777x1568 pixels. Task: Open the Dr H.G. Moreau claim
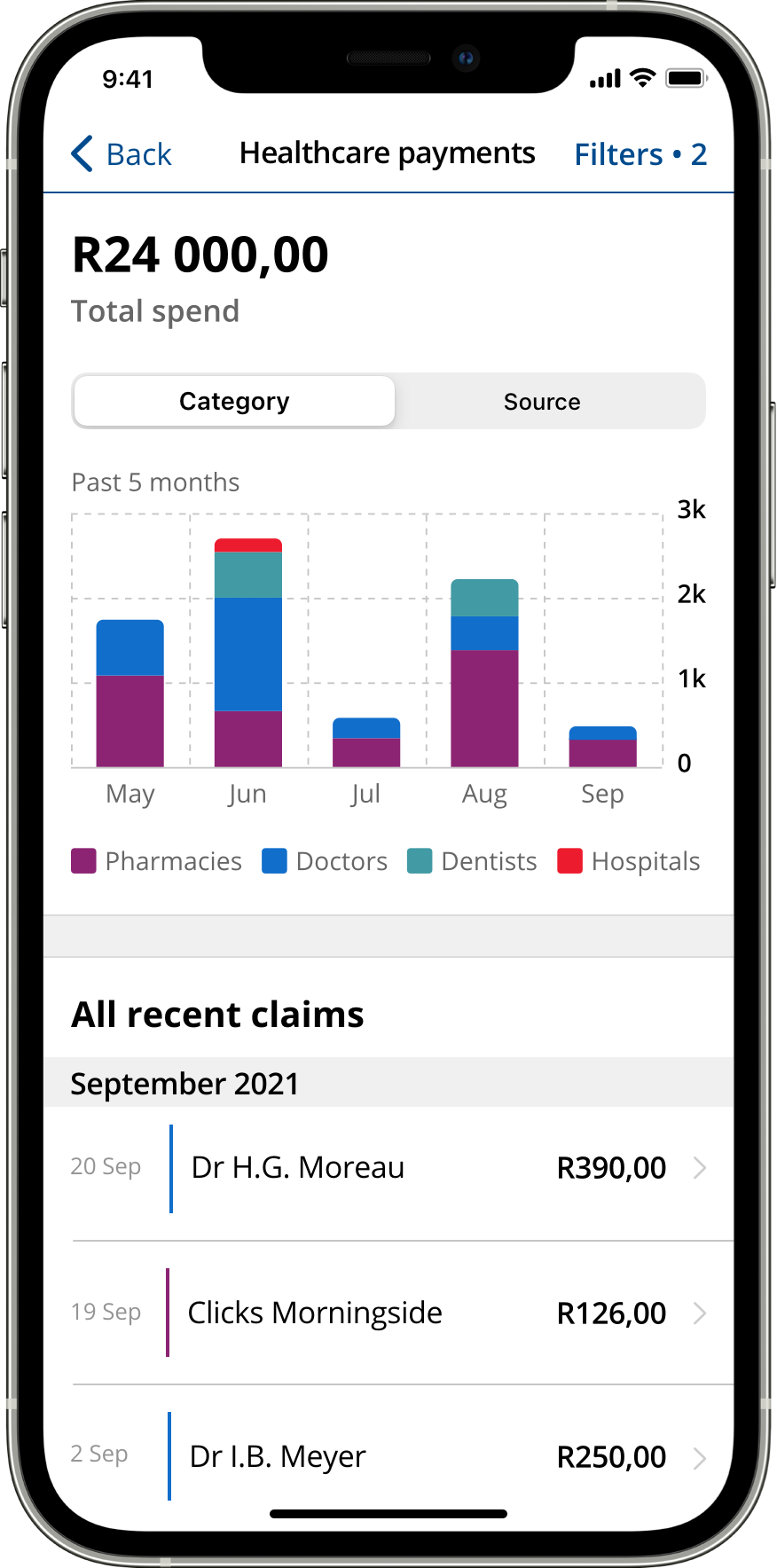(x=388, y=1168)
